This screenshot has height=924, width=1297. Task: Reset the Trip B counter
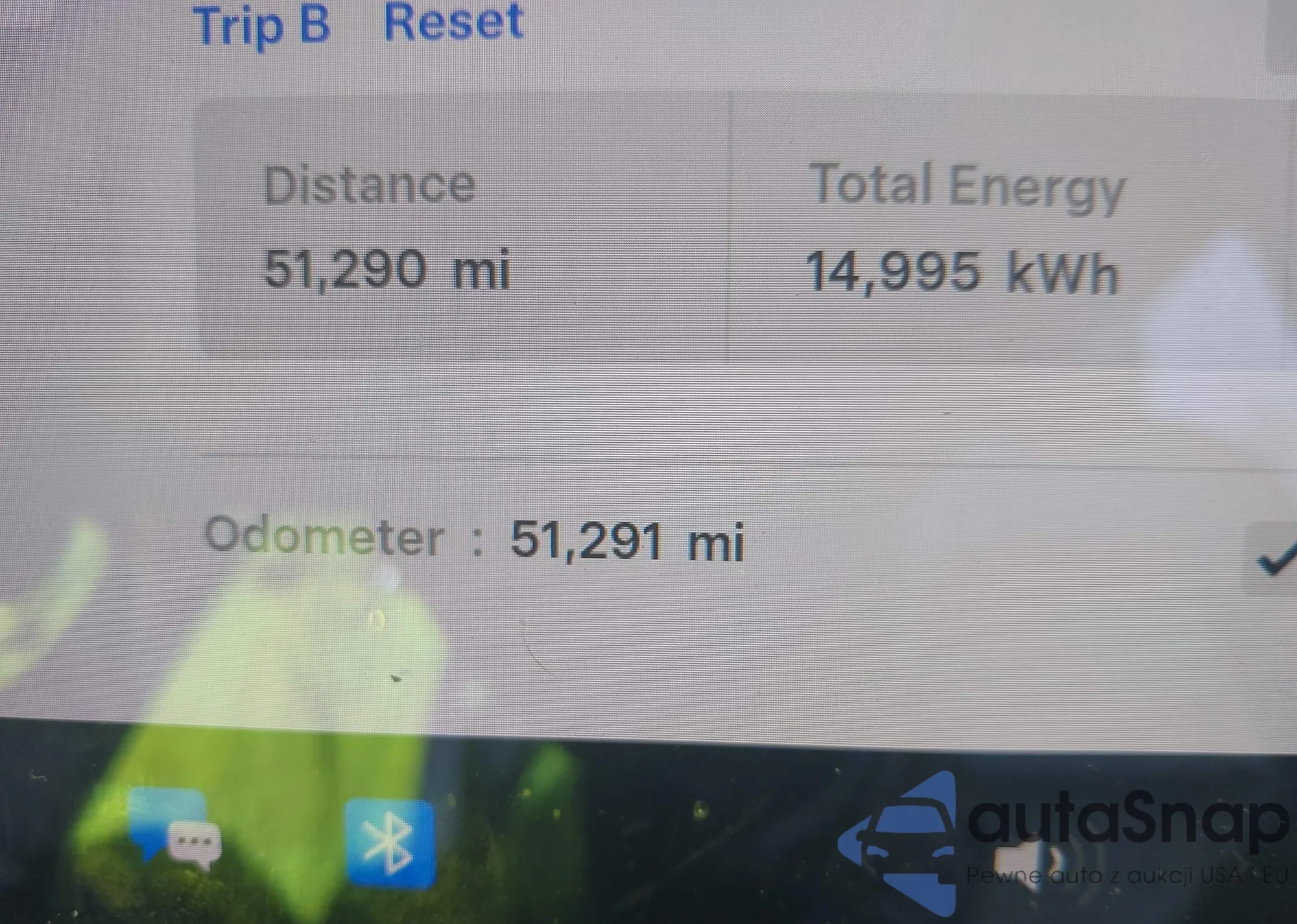[453, 23]
